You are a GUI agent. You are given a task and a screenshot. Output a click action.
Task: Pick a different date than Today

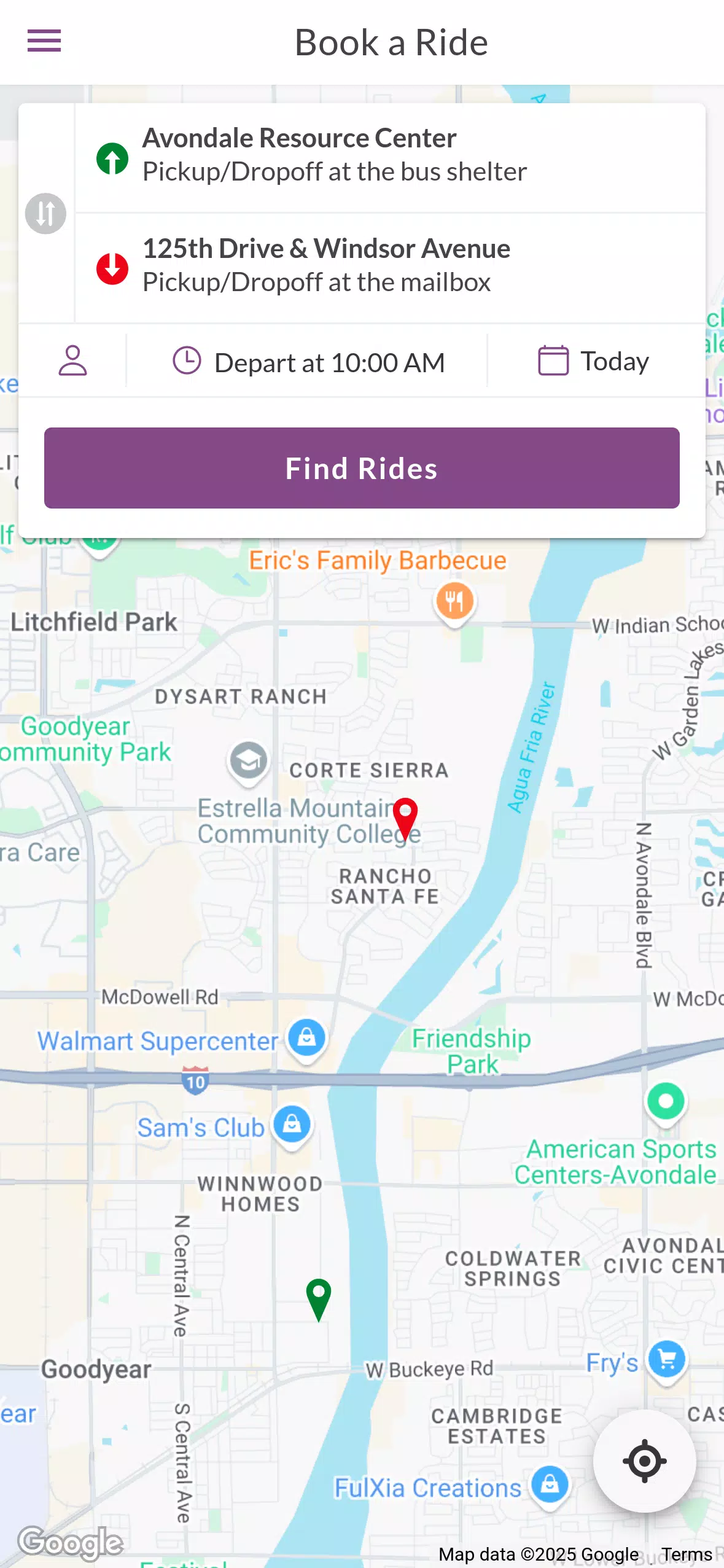595,361
